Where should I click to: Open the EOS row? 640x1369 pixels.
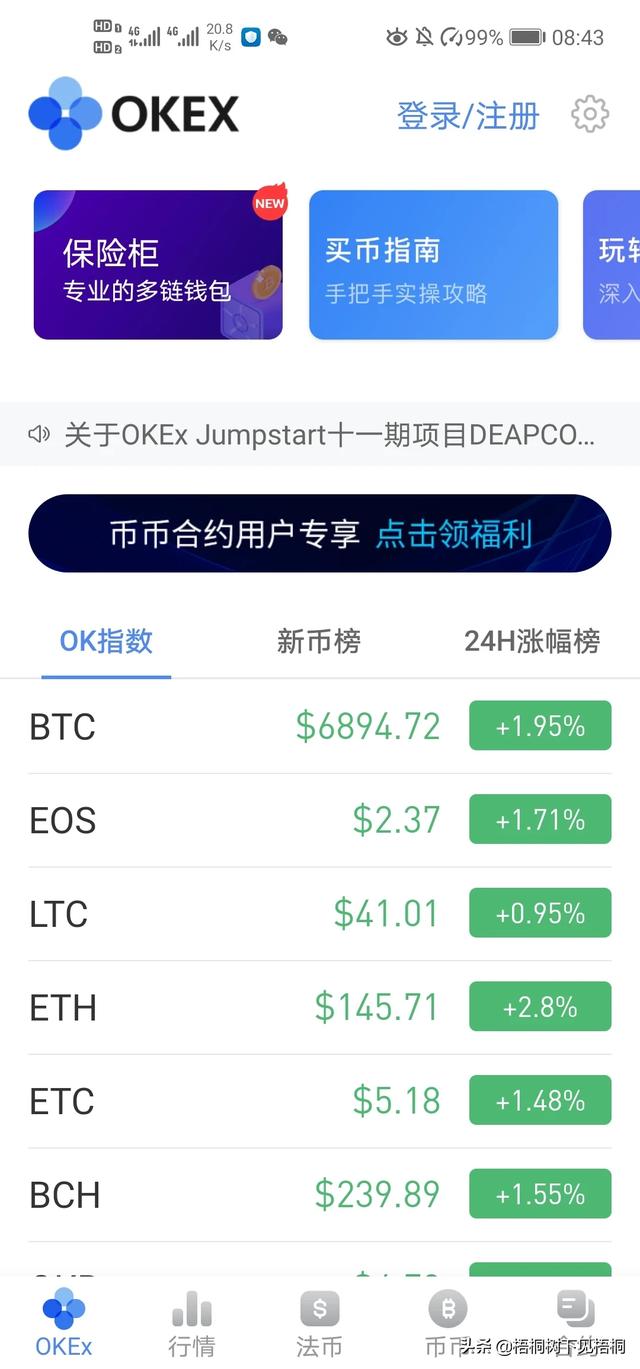click(320, 820)
